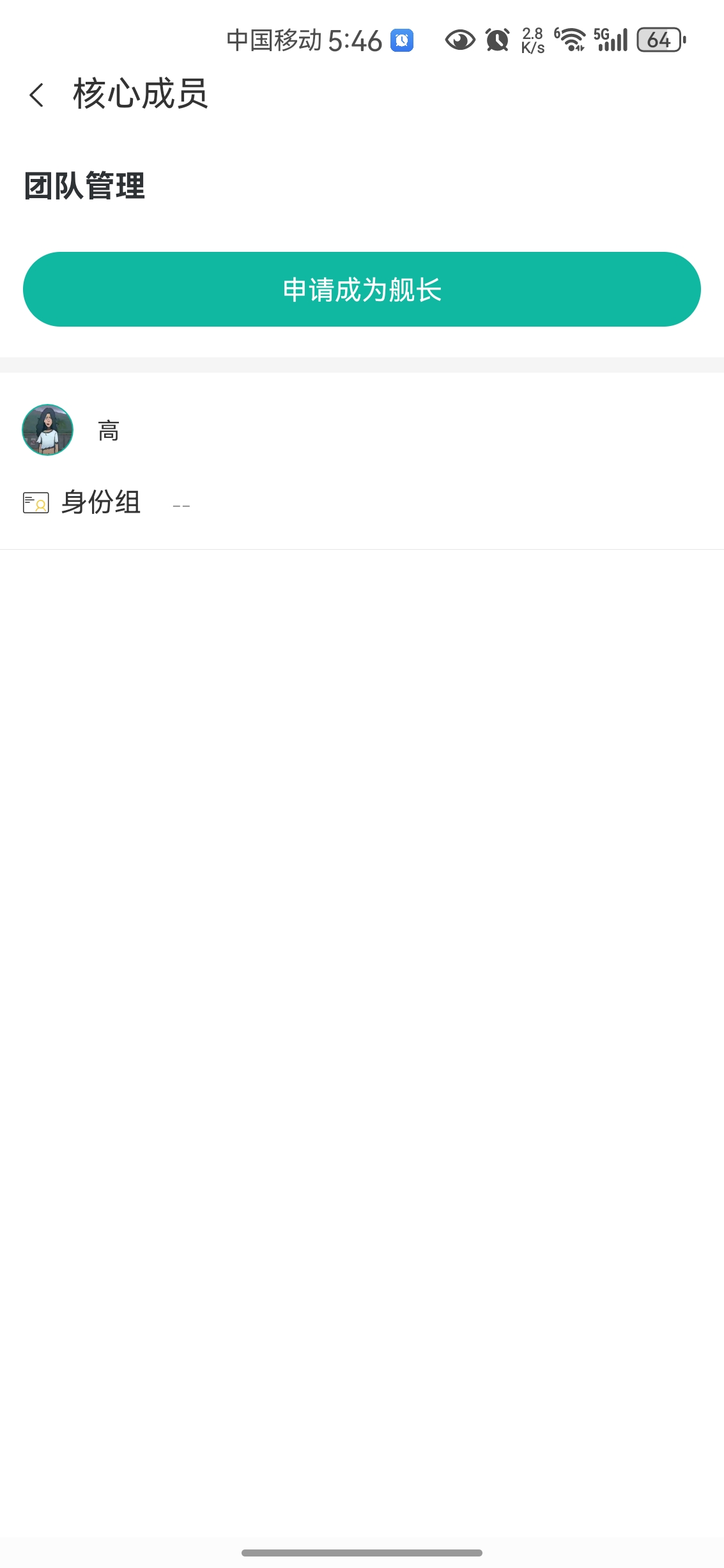The image size is (724, 1568).
Task: Go back from 核心成员 page
Action: point(37,95)
